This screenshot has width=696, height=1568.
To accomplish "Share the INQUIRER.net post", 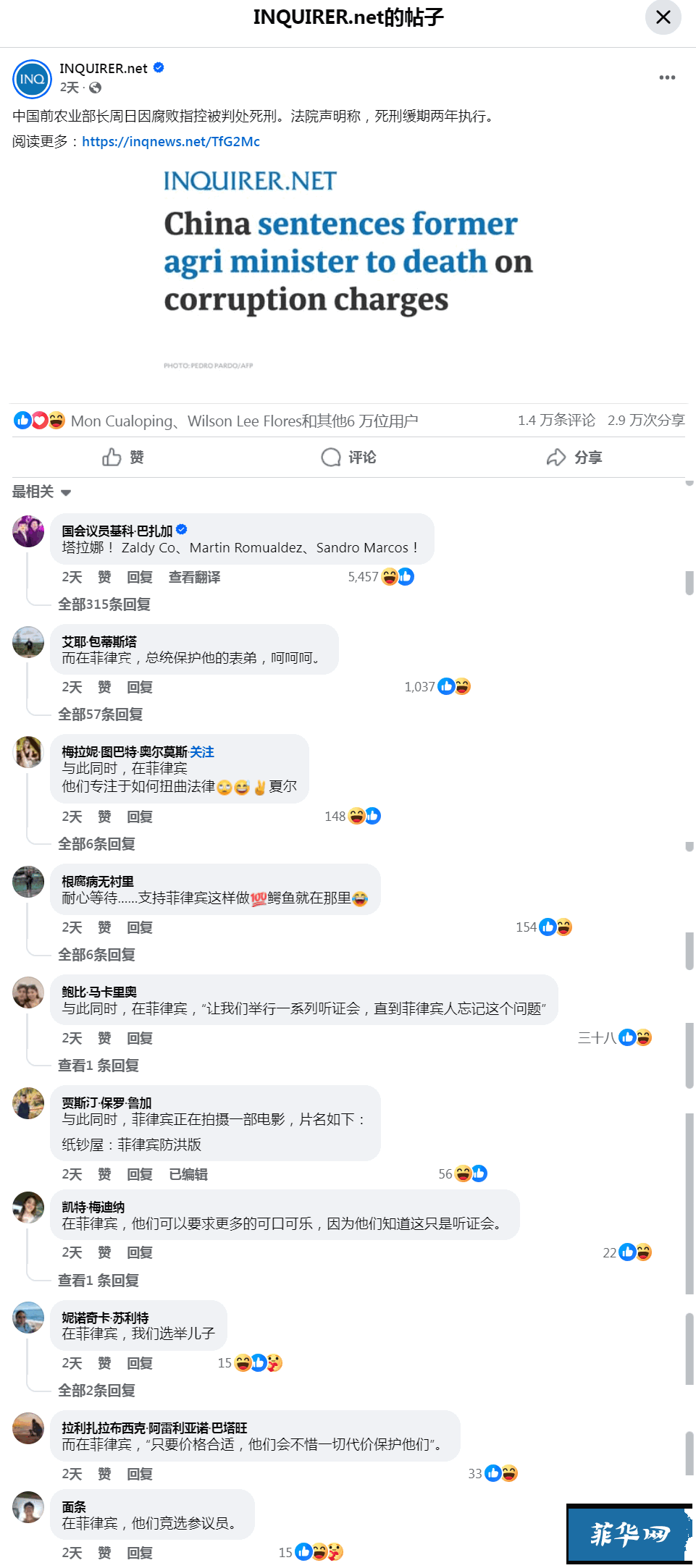I will [x=574, y=458].
